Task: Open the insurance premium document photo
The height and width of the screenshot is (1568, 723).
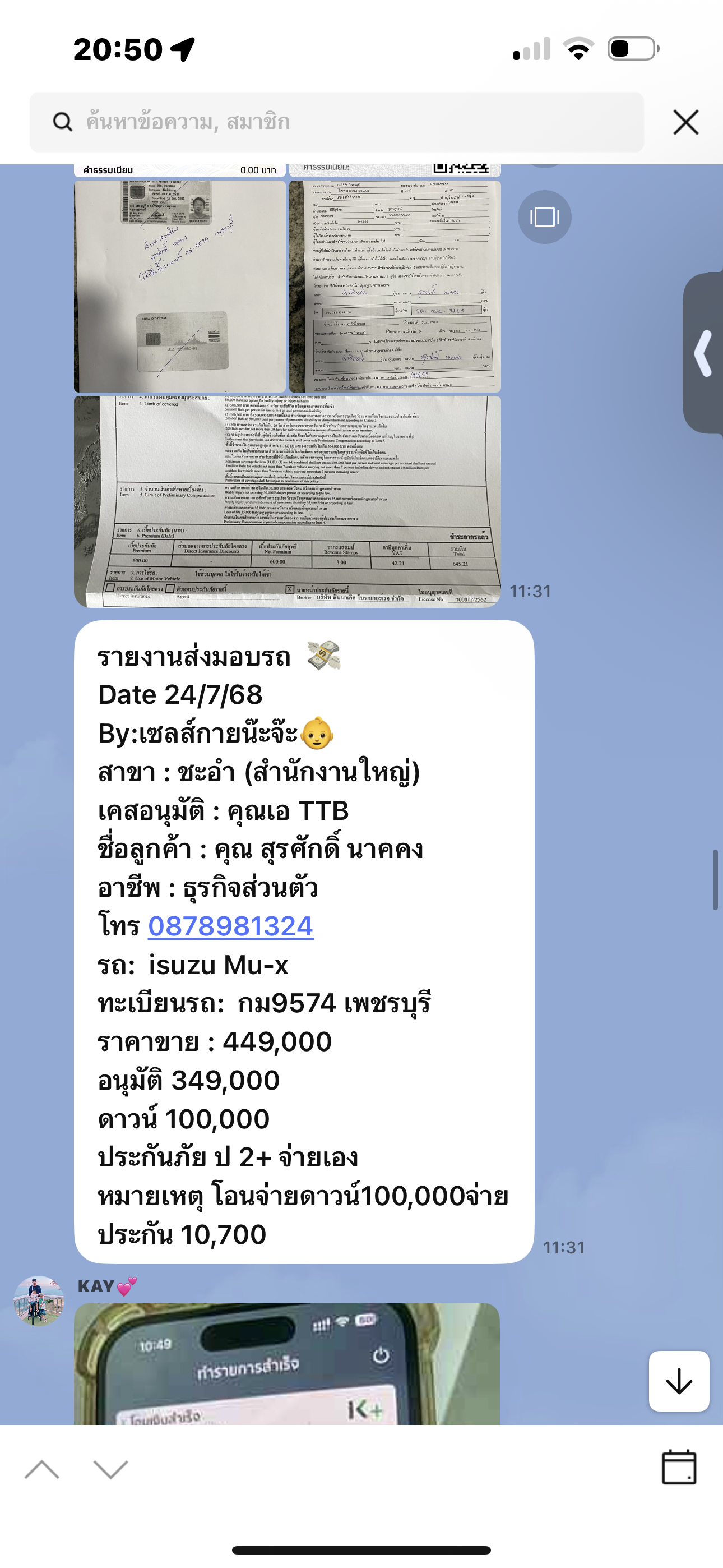Action: point(288,501)
